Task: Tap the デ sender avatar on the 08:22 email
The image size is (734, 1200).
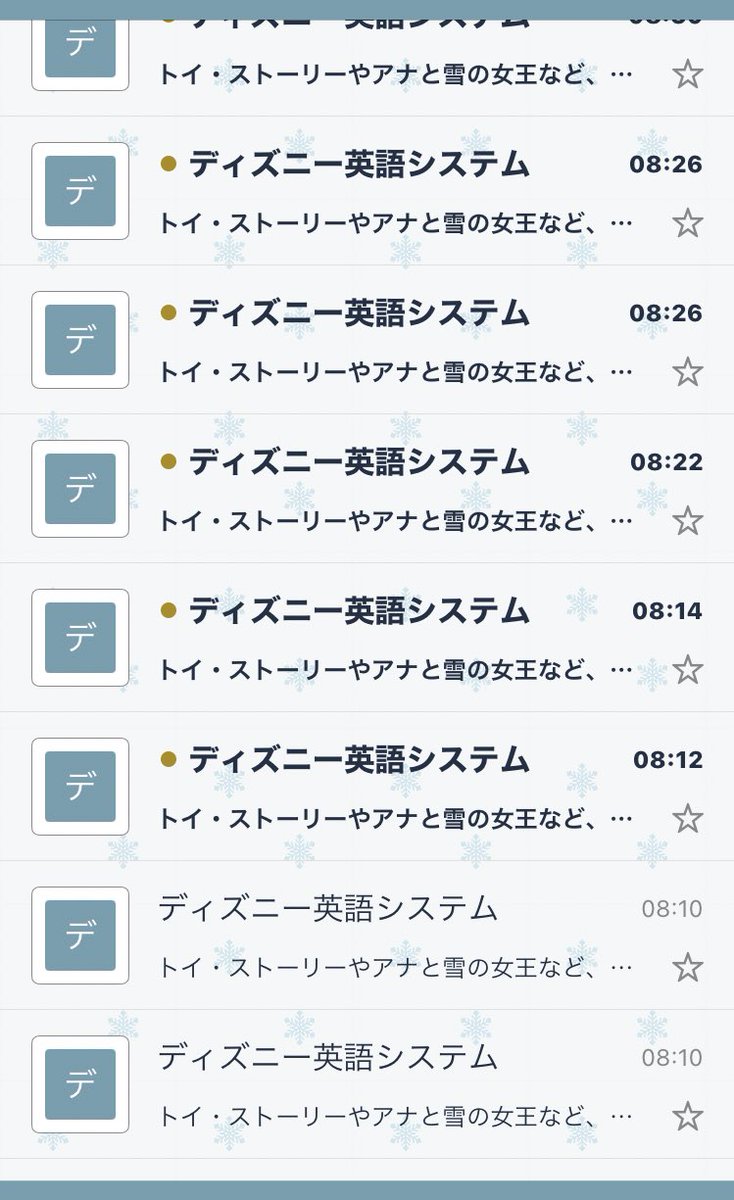Action: tap(80, 489)
